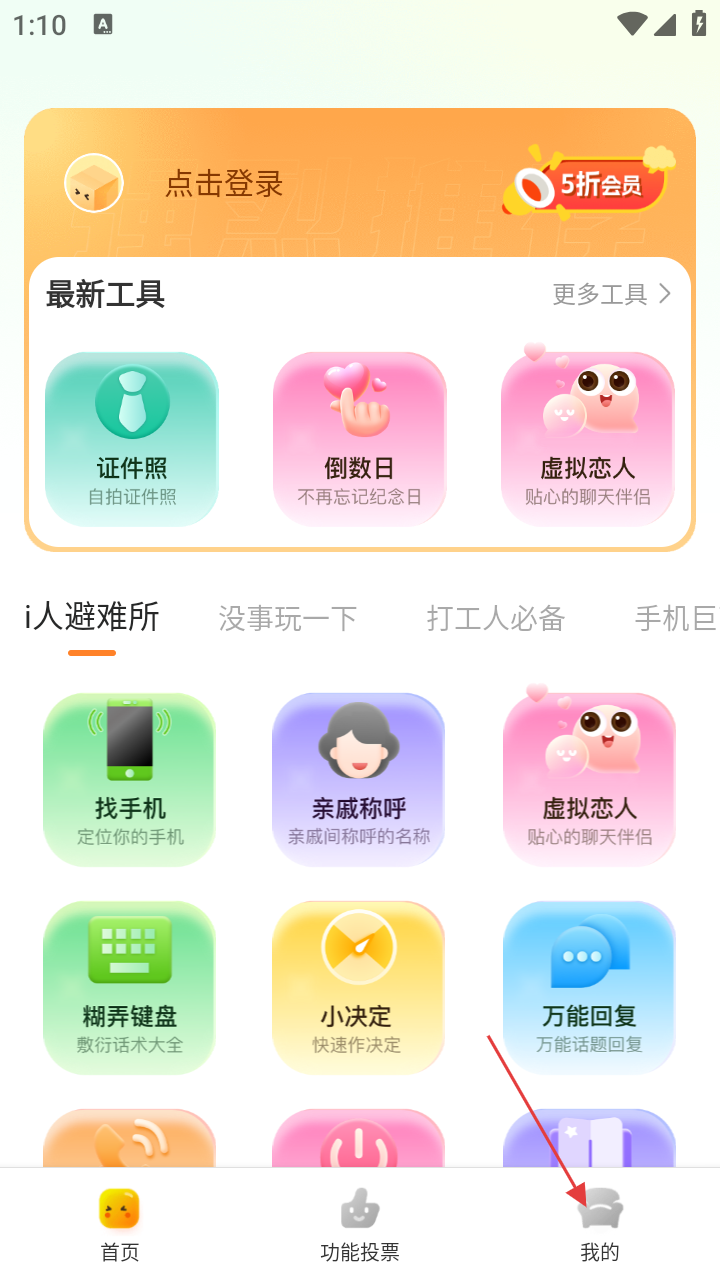The height and width of the screenshot is (1280, 720).
Task: Open the 我的 profile tab
Action: click(600, 1224)
